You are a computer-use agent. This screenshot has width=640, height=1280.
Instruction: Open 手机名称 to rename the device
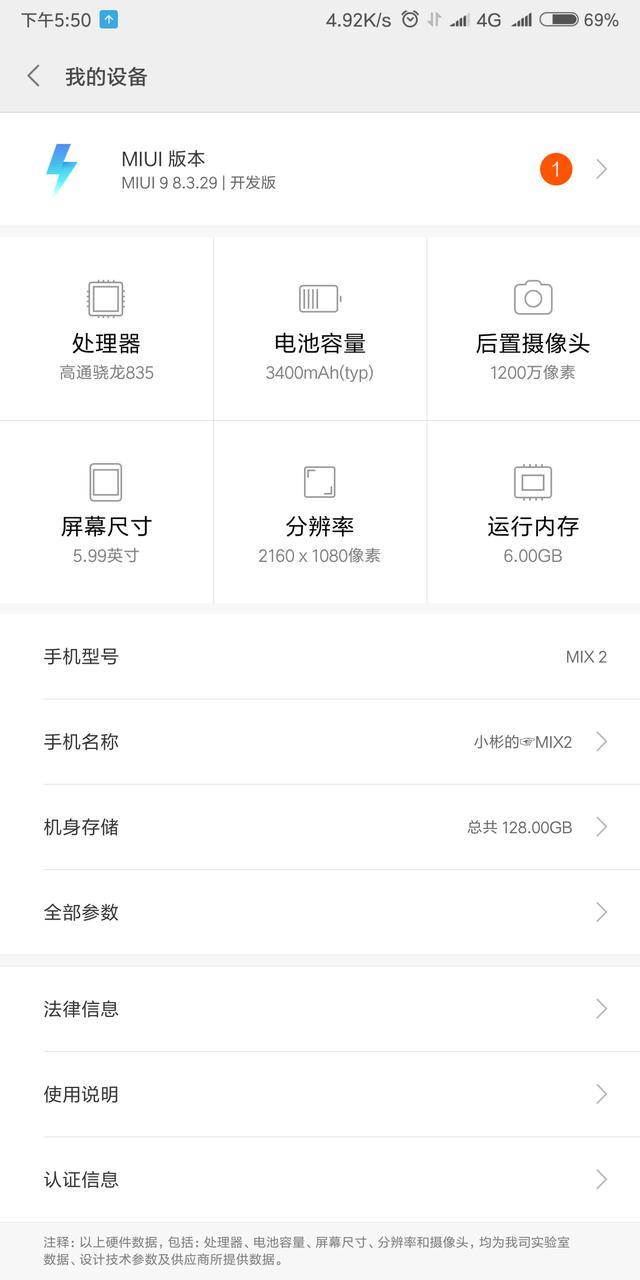coord(320,742)
